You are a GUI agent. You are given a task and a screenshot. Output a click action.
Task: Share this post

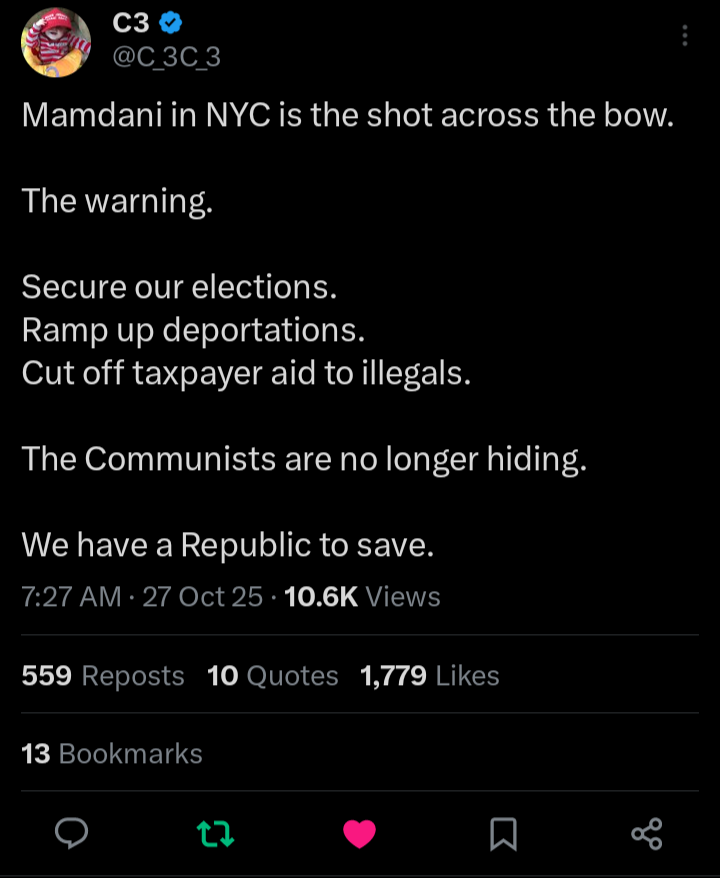point(647,833)
